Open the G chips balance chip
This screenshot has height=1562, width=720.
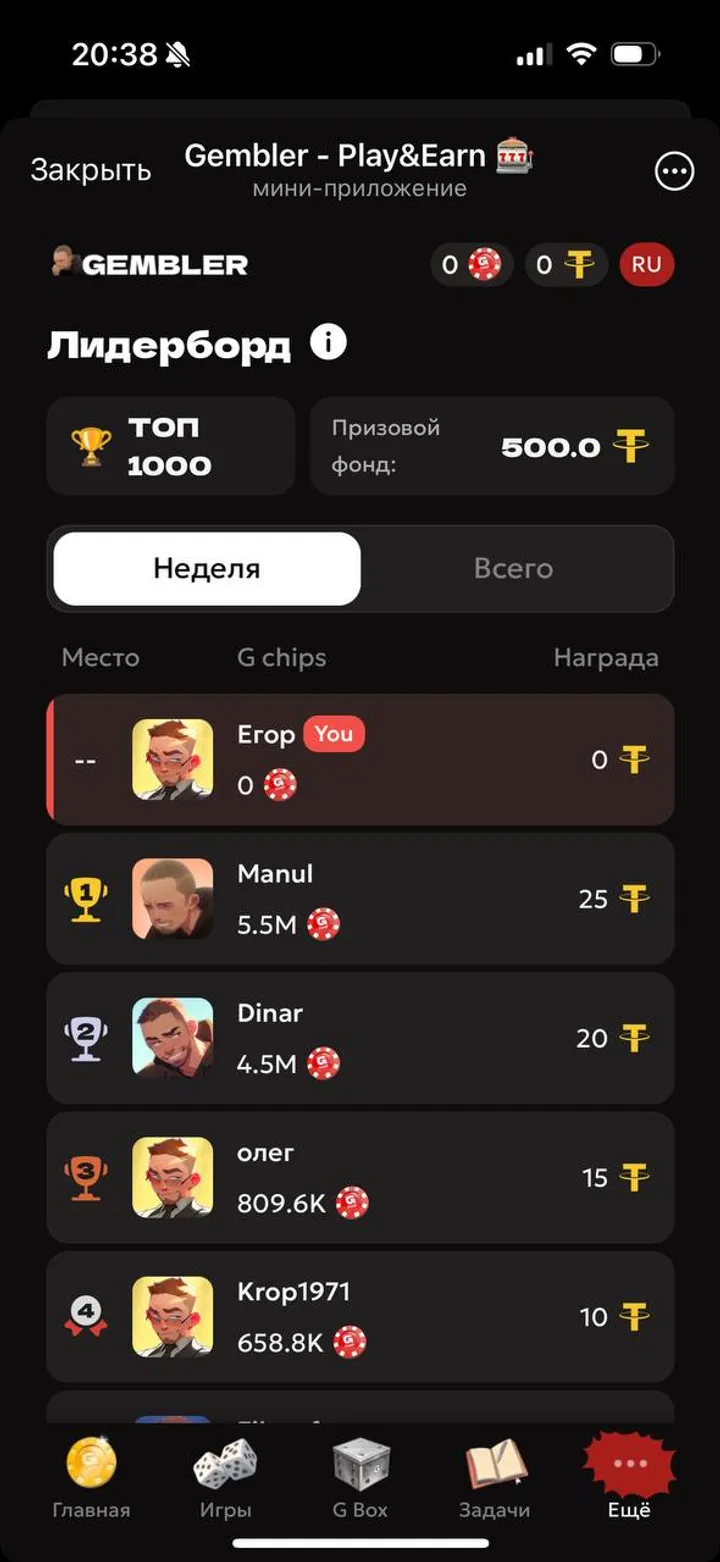472,265
